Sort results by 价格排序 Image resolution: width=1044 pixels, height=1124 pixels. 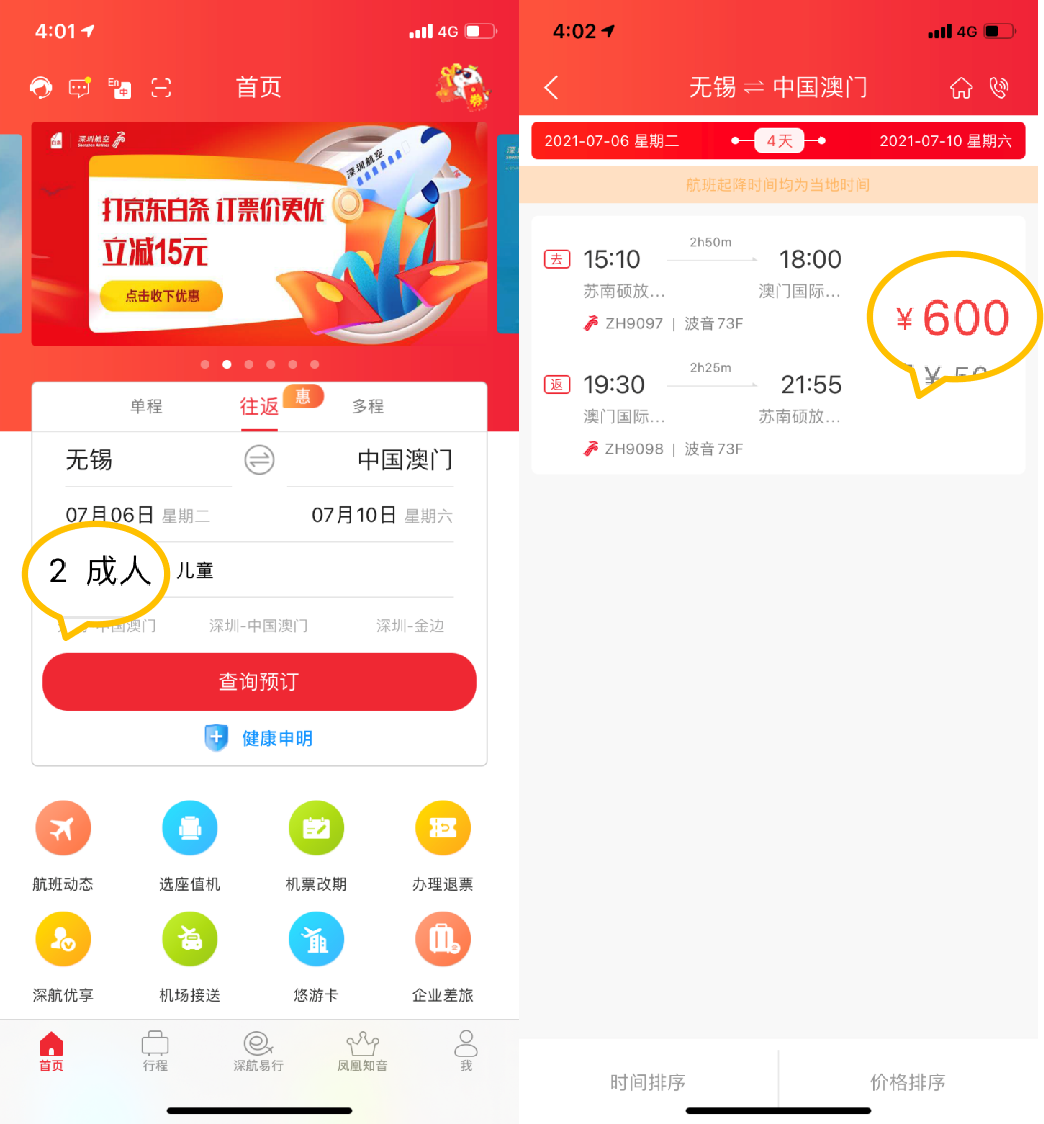coord(908,1082)
